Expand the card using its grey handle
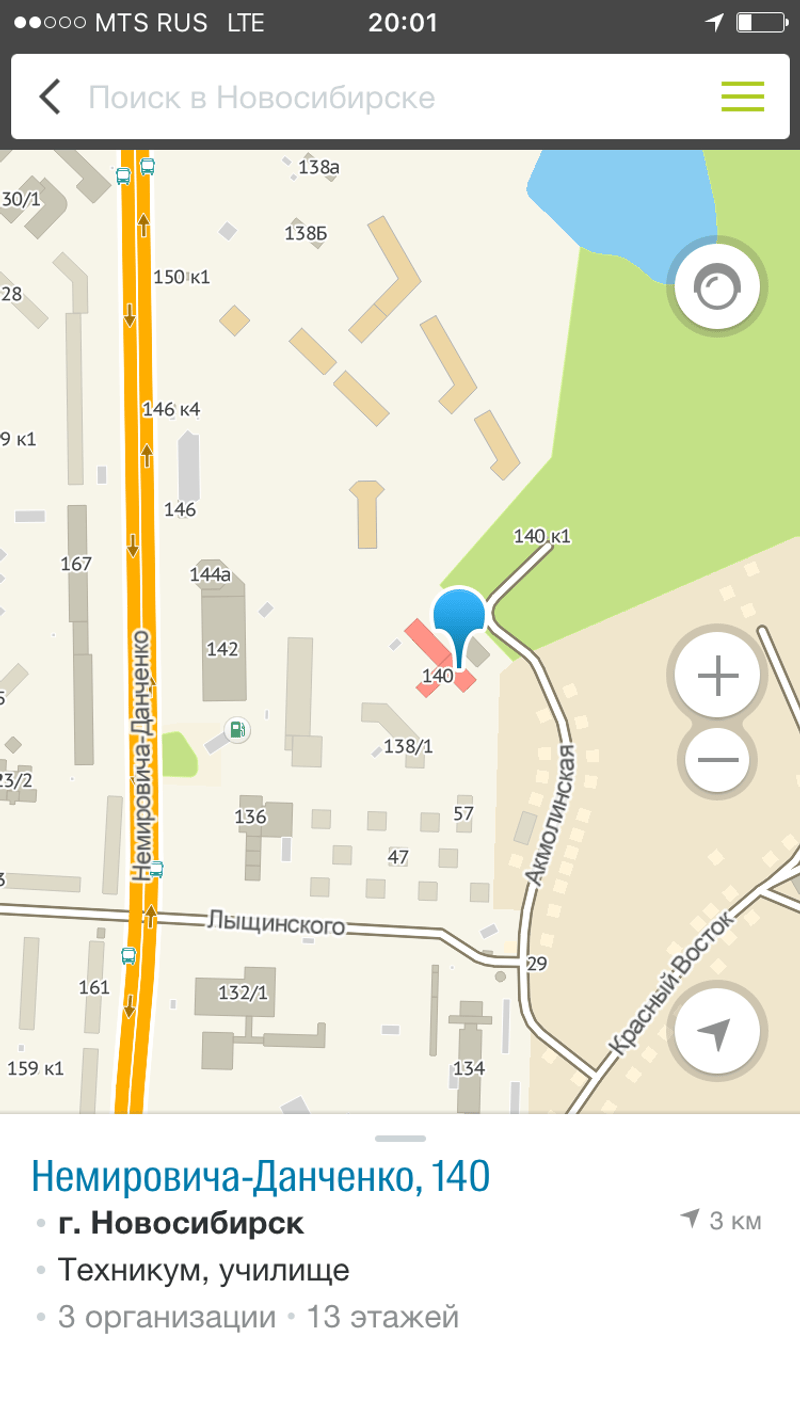800x1423 pixels. [400, 1138]
